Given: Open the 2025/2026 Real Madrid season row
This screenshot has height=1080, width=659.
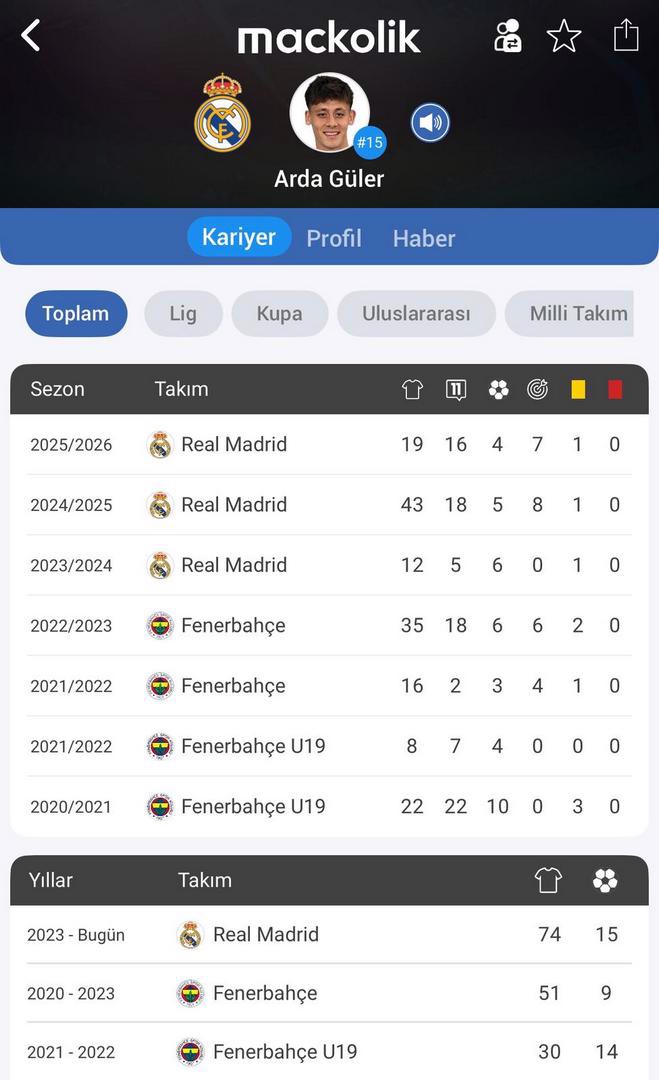Looking at the screenshot, I should (x=329, y=445).
